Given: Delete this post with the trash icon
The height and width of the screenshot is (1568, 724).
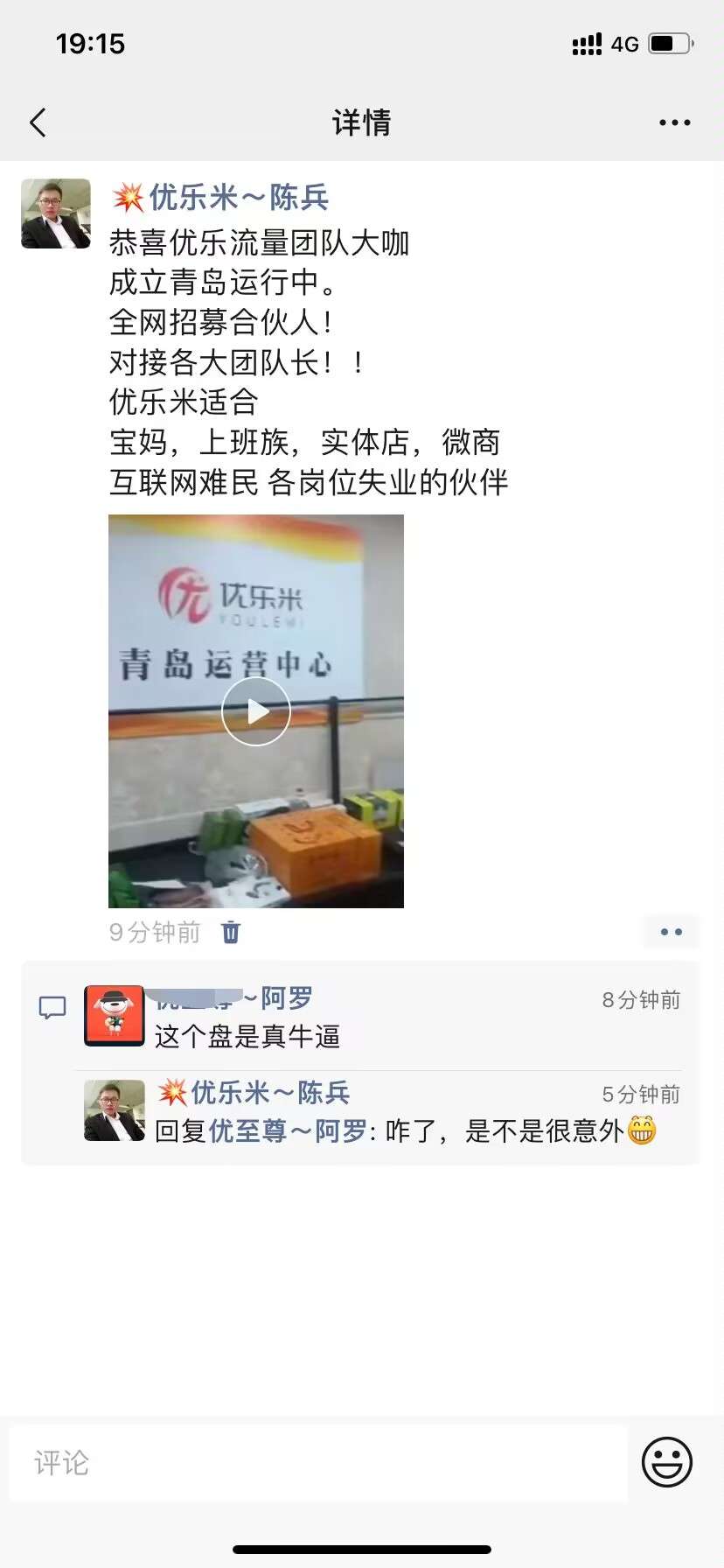Looking at the screenshot, I should (x=231, y=933).
